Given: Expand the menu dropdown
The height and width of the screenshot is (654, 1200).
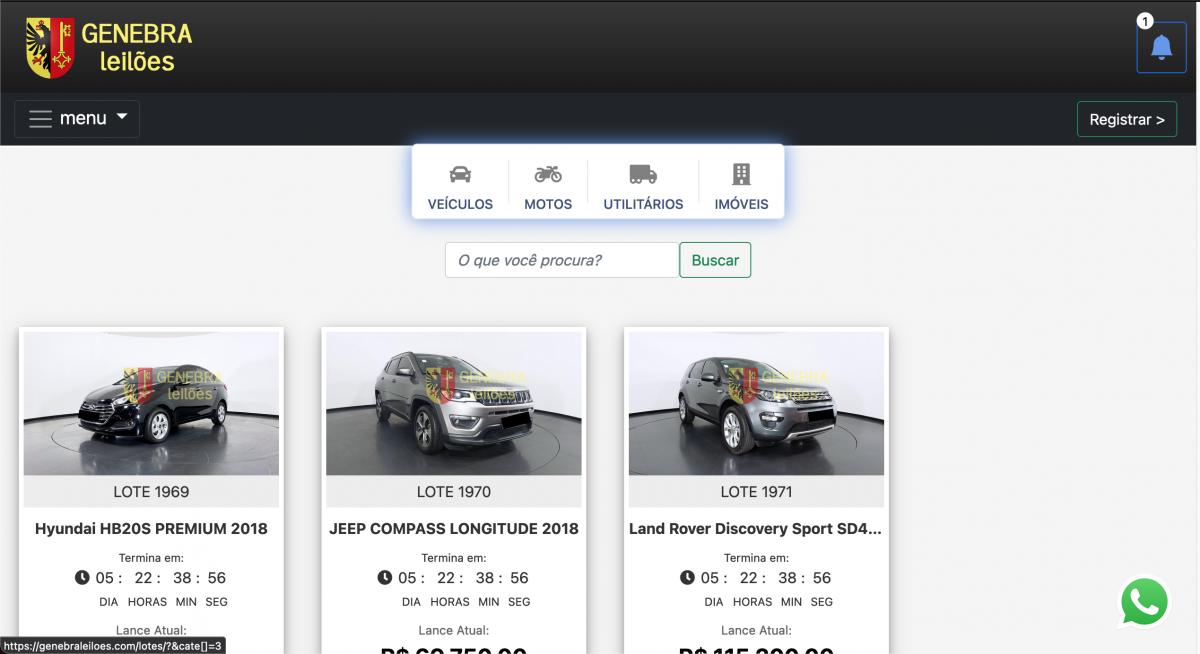Looking at the screenshot, I should (x=77, y=119).
